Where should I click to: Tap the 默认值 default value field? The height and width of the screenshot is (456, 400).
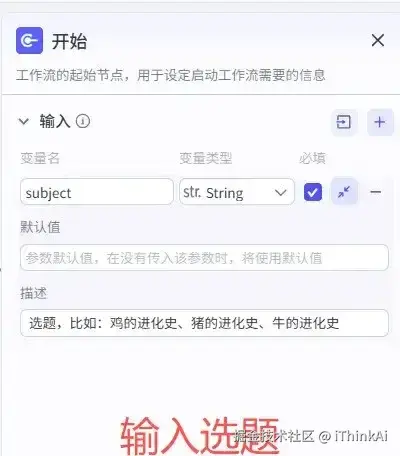[x=204, y=258]
